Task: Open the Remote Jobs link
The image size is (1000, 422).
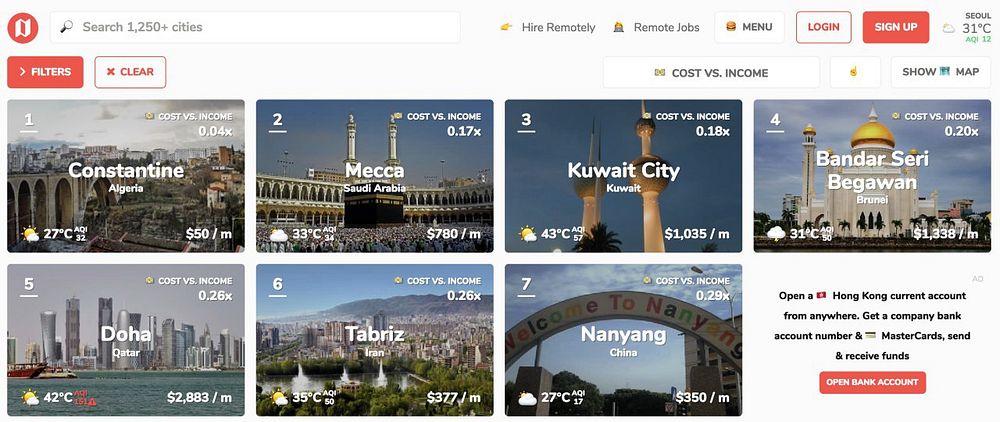Action: (657, 27)
